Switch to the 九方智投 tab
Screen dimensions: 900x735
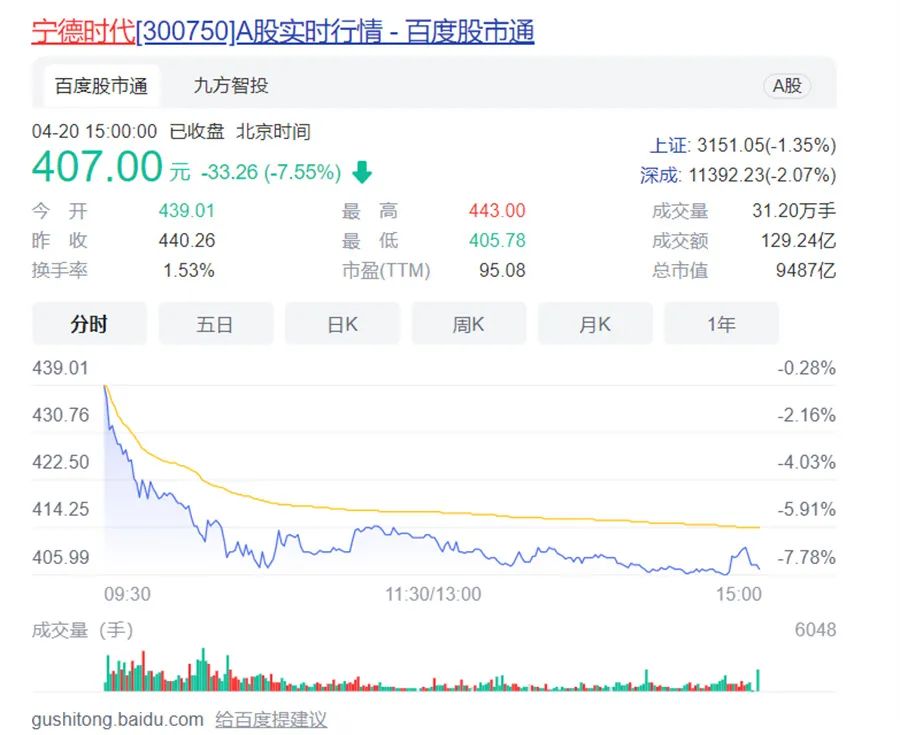231,86
